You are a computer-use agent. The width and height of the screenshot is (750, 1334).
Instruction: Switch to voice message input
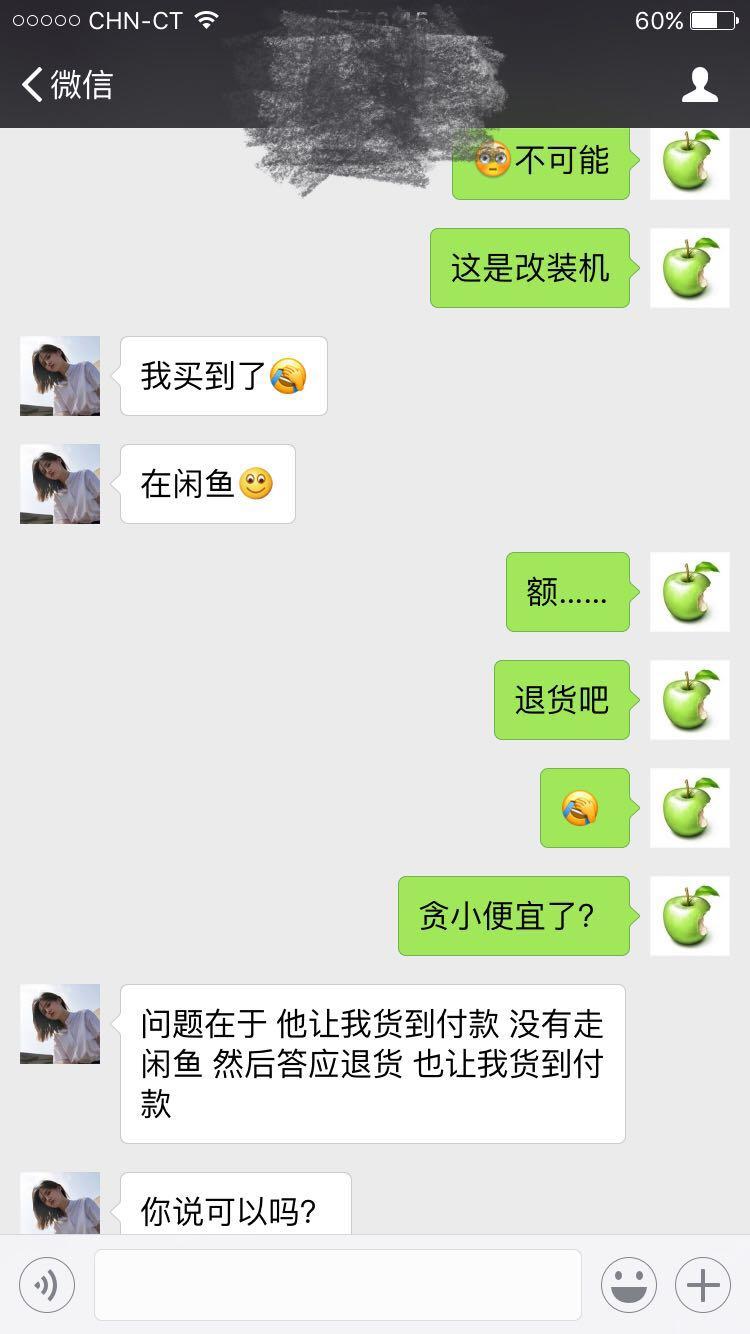pos(47,1285)
